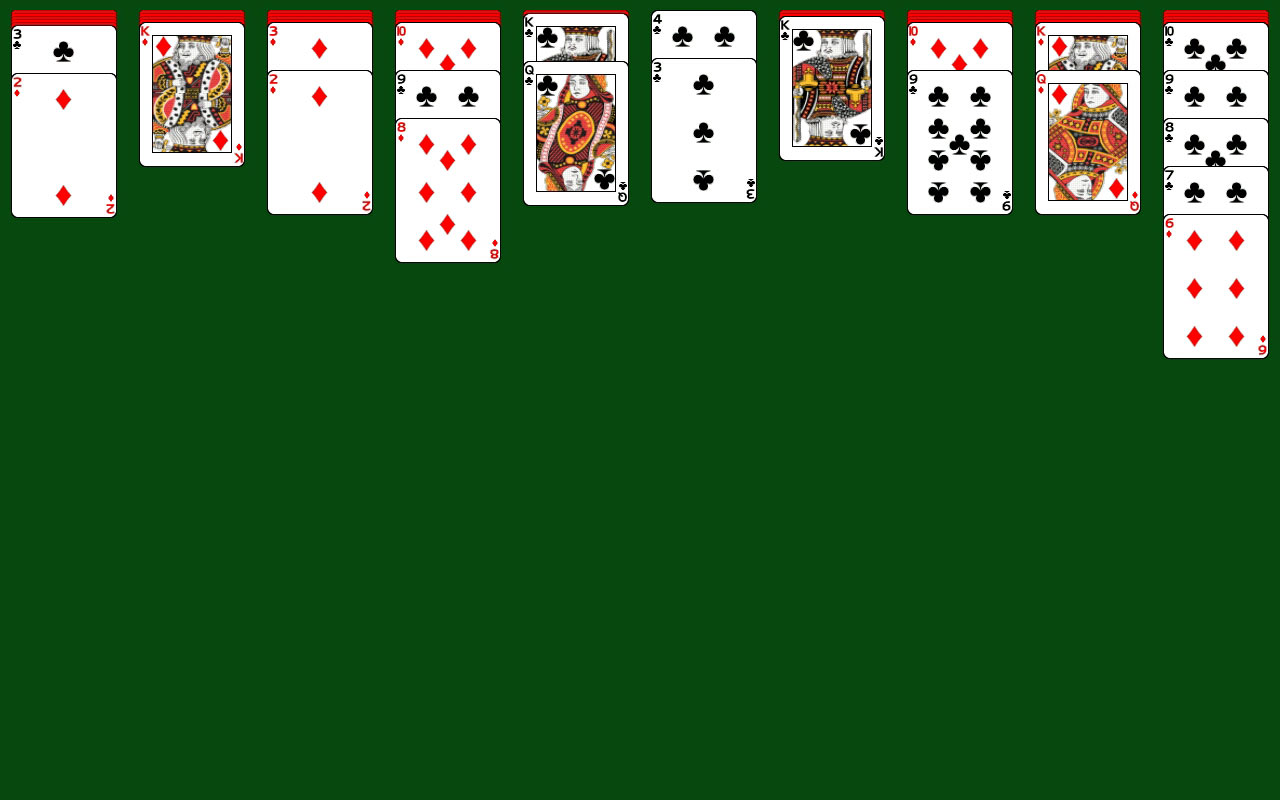This screenshot has width=1280, height=800.
Task: Pick the 9 of clubs above the 8 of diamonds
Action: coord(447,95)
